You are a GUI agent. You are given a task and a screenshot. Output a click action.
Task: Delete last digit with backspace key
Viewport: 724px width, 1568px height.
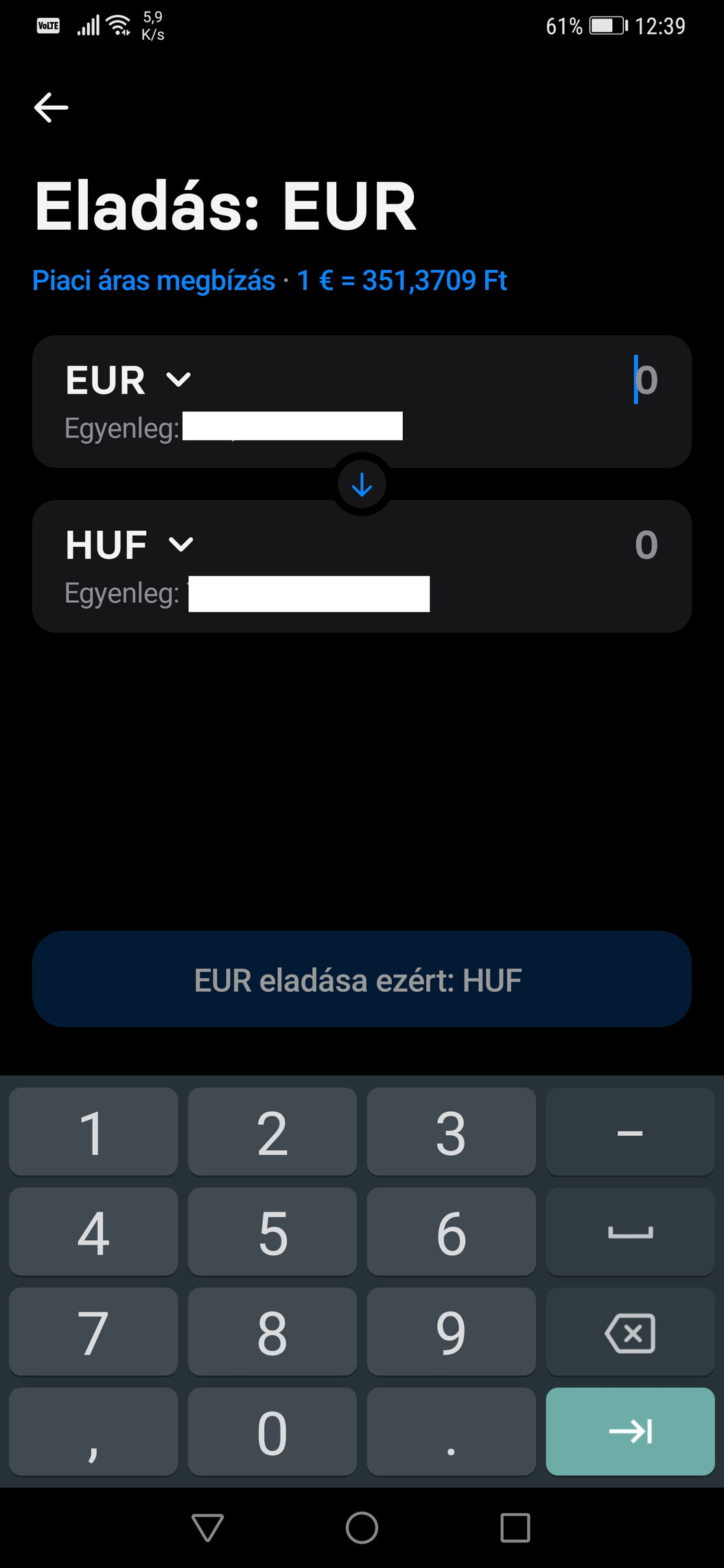pyautogui.click(x=630, y=1333)
